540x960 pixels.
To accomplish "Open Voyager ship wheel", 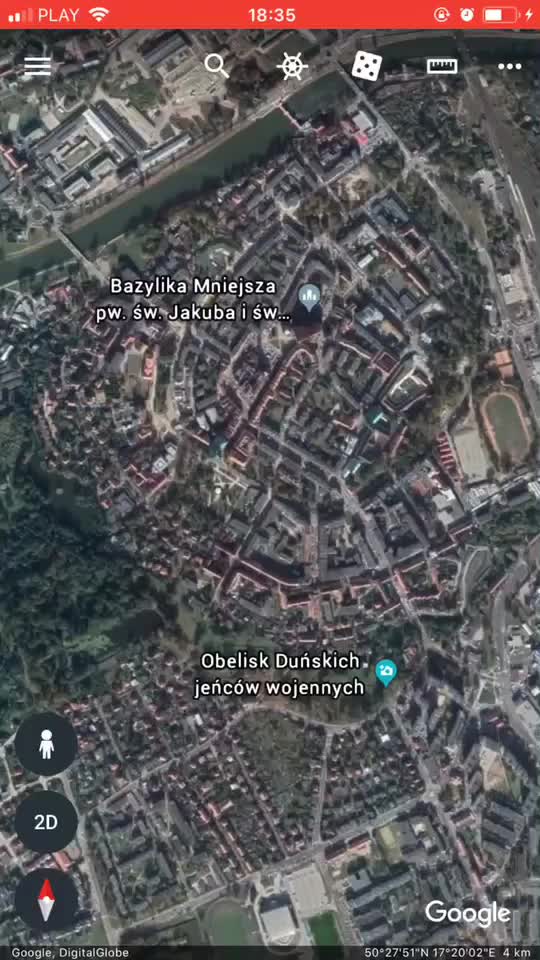I will pyautogui.click(x=292, y=66).
